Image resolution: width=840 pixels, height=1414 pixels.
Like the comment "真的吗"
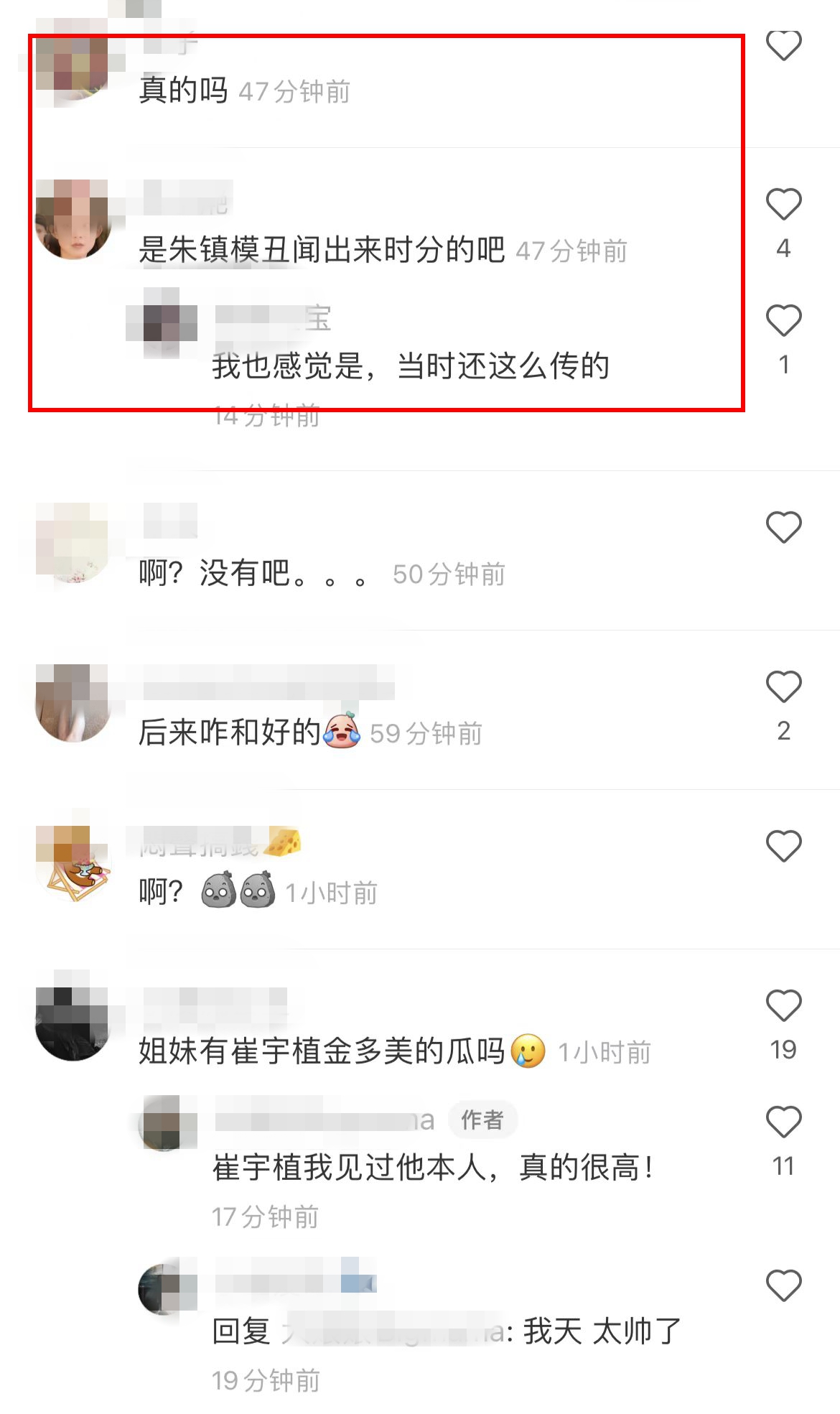(x=783, y=46)
